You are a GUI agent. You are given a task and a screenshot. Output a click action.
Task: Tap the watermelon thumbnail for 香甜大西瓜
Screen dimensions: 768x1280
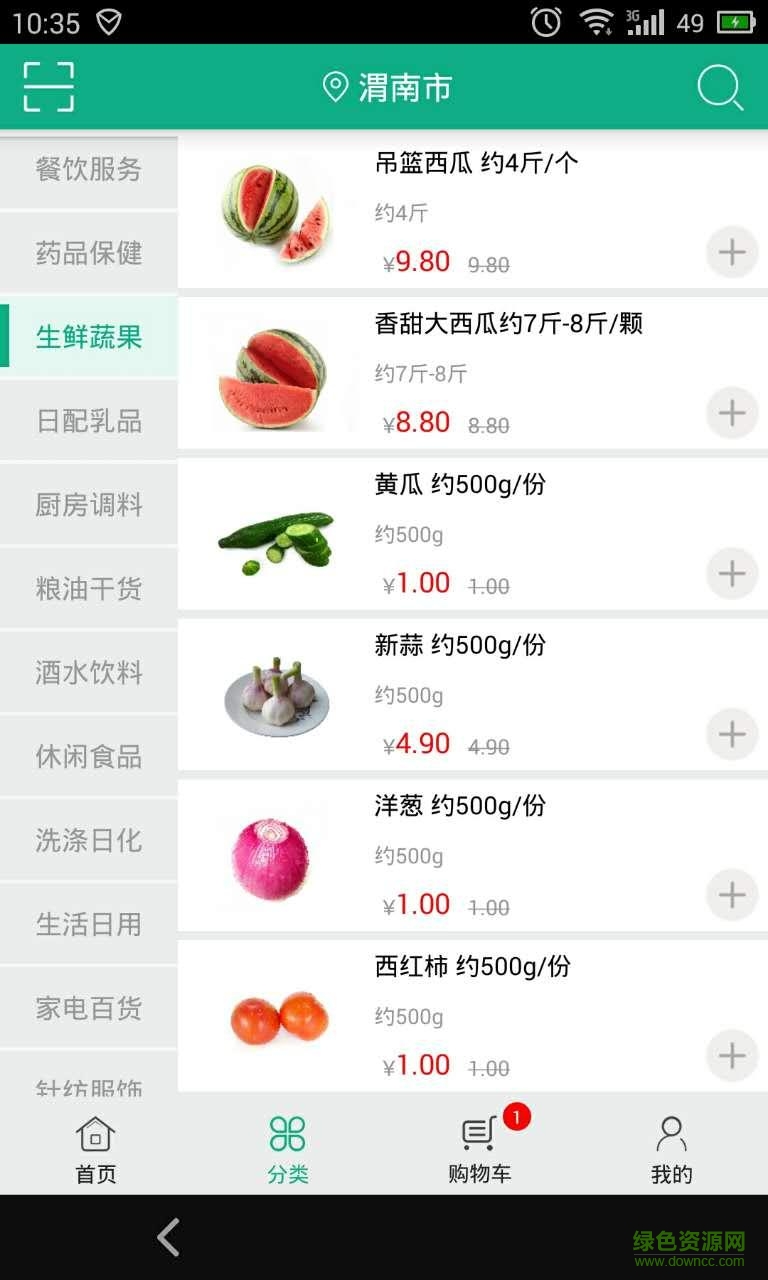coord(275,372)
